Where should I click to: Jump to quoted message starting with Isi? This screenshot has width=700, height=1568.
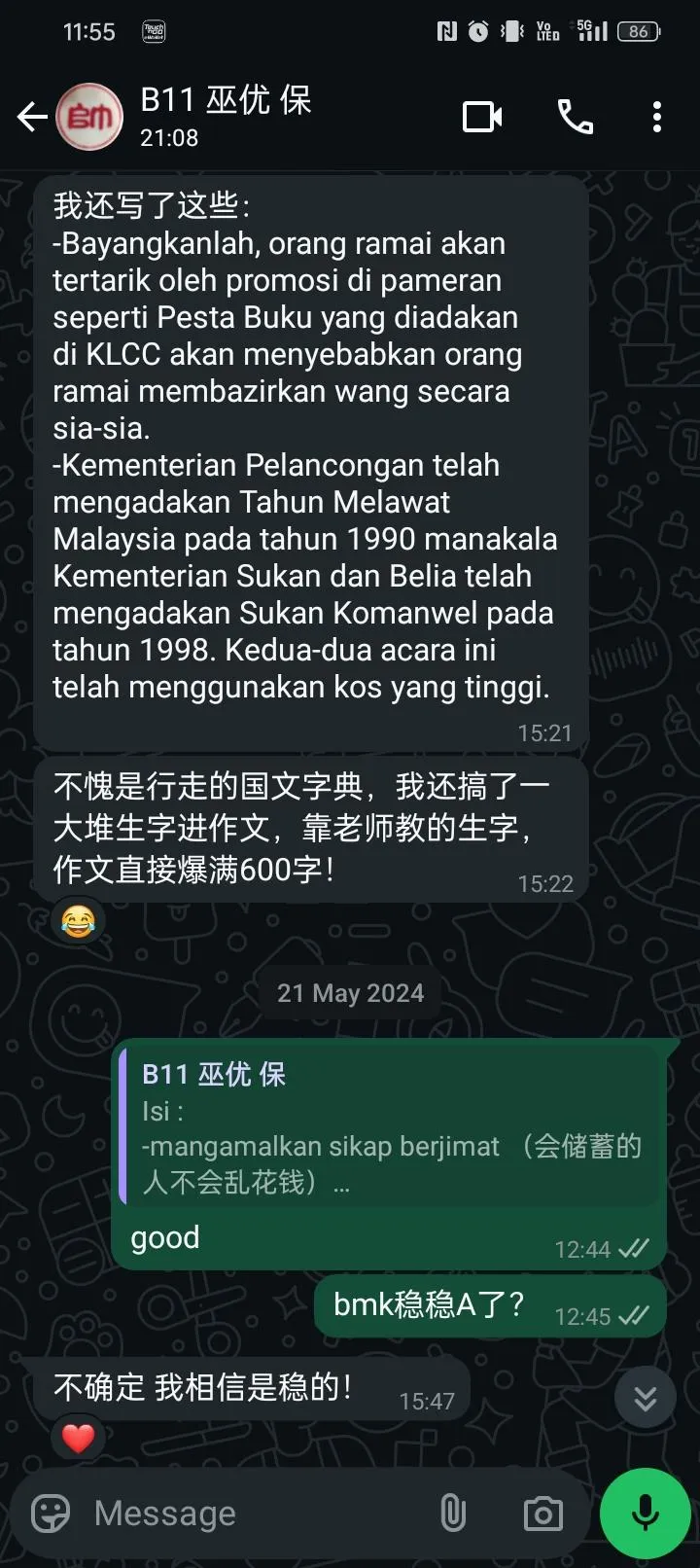(x=389, y=1127)
